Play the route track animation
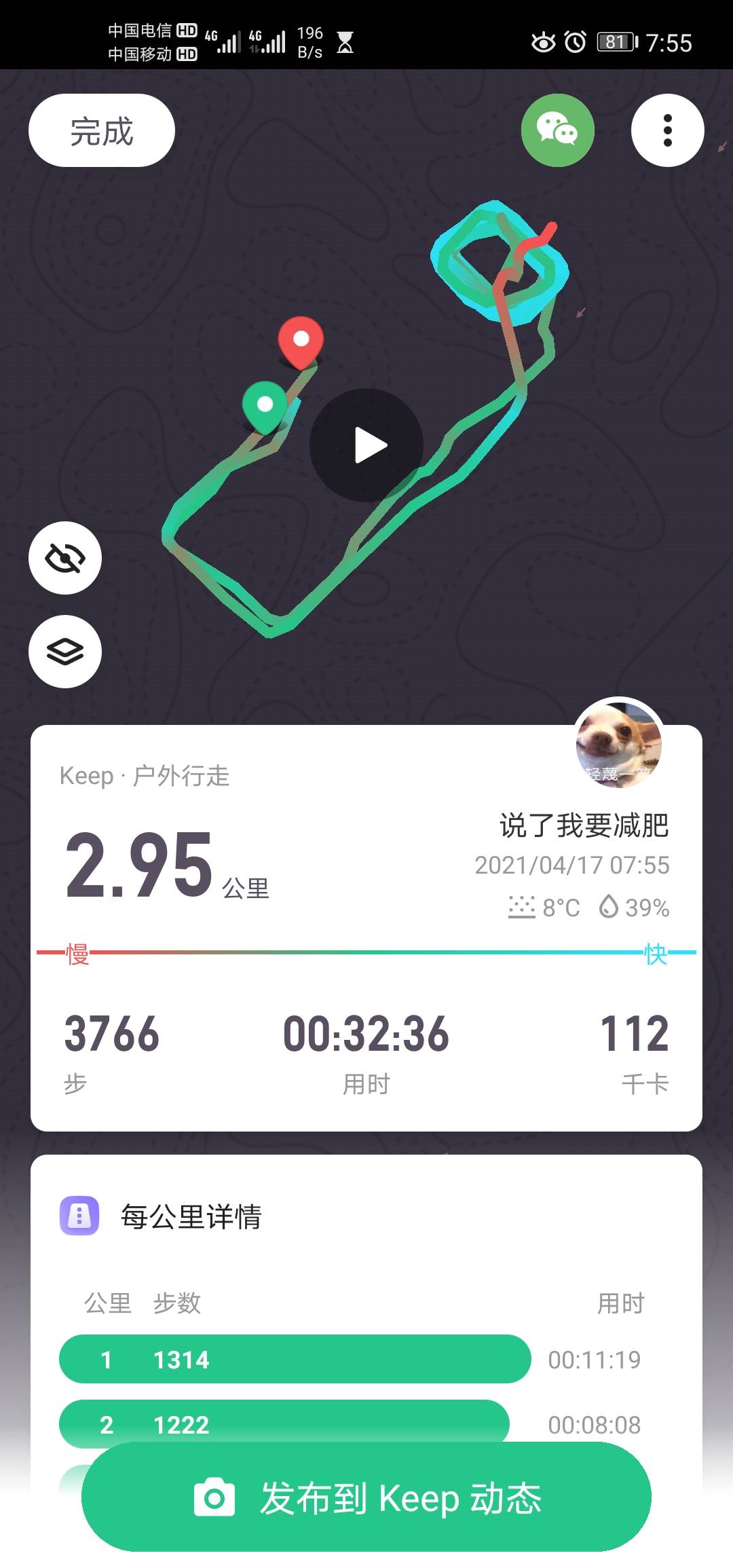The width and height of the screenshot is (733, 1568). click(x=367, y=446)
